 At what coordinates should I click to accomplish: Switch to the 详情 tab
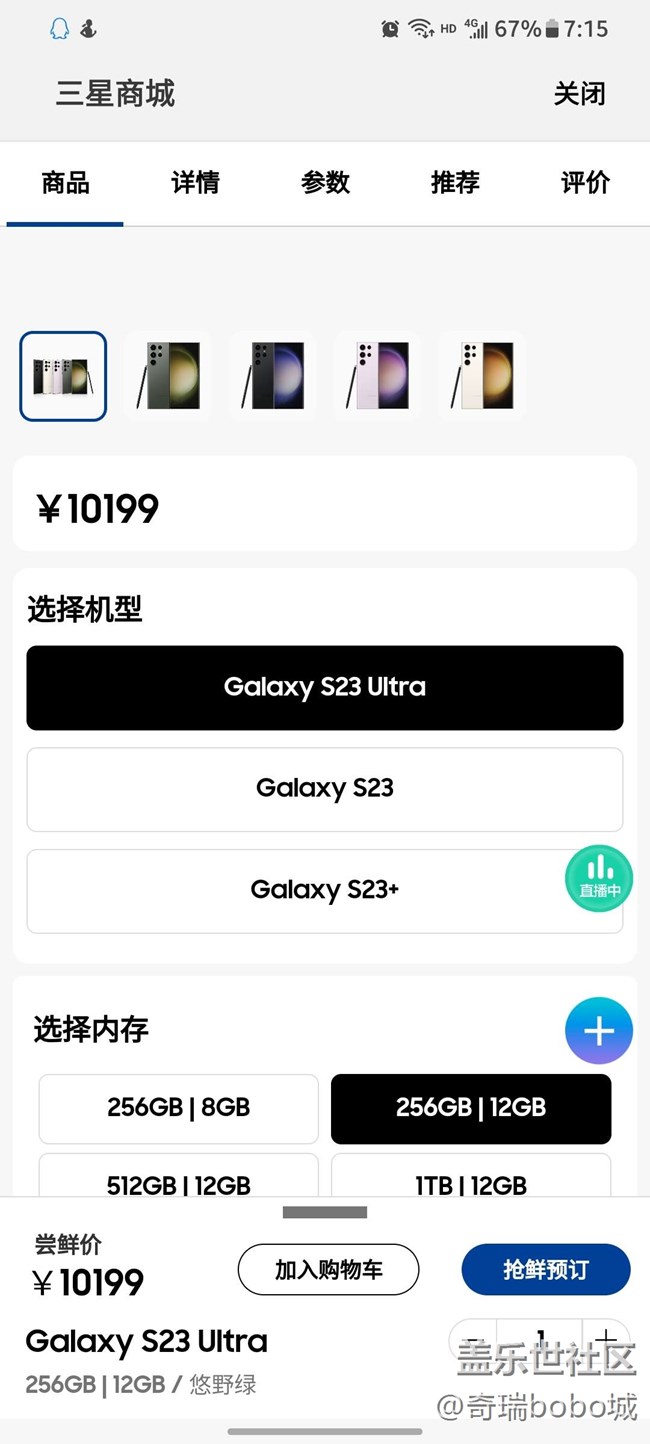pyautogui.click(x=195, y=183)
